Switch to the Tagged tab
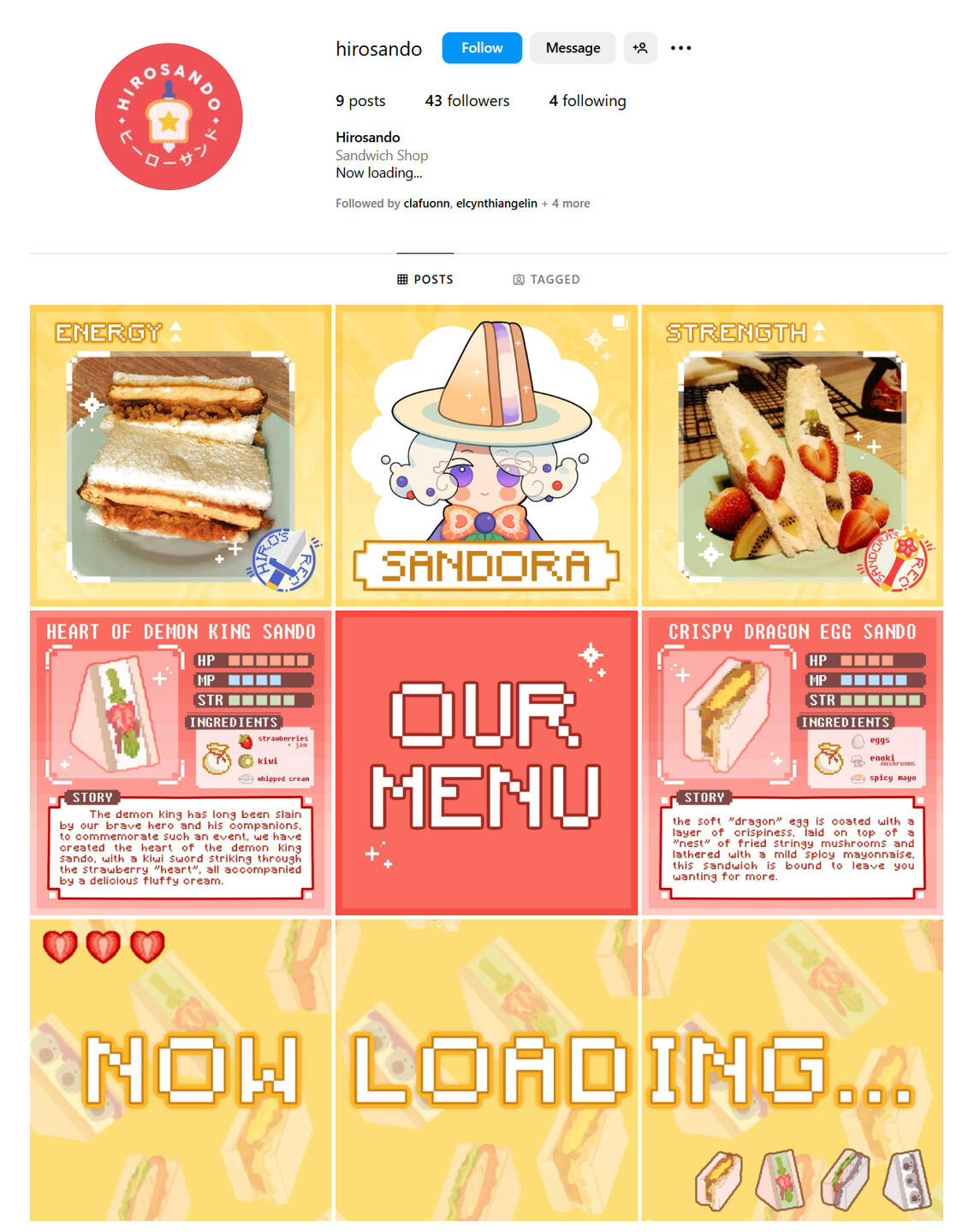 pos(546,280)
